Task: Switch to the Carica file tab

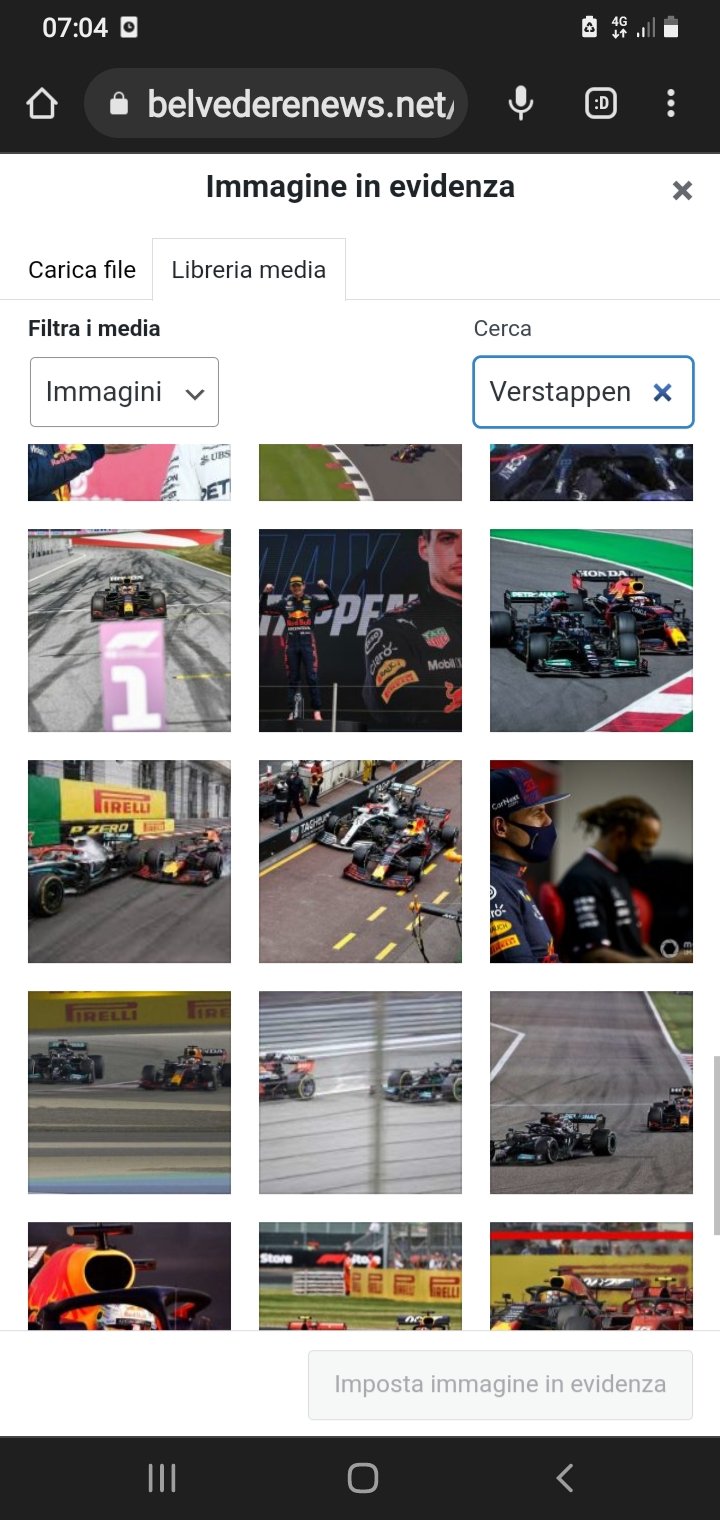Action: click(x=82, y=269)
